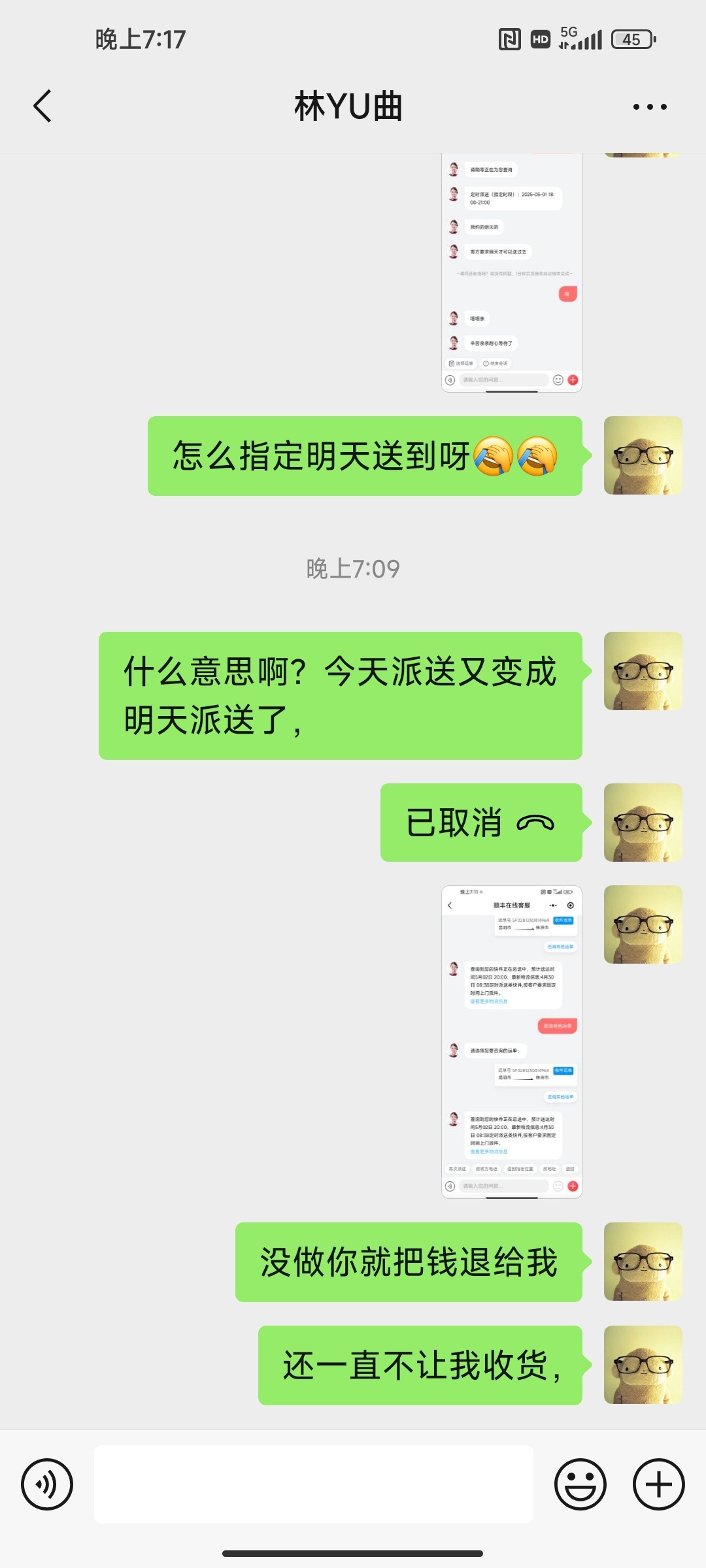View the SF customer service screenshot sent at 7:09
Screen dimensions: 706x1568
[512, 1041]
